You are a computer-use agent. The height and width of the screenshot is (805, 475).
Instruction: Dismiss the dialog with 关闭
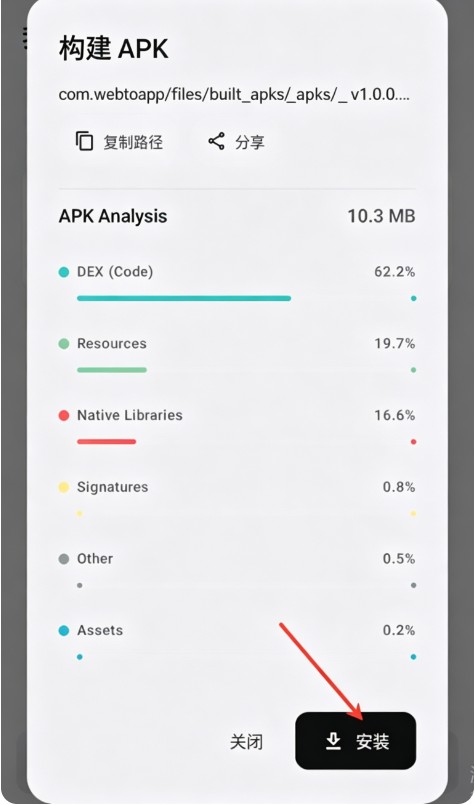click(x=246, y=741)
